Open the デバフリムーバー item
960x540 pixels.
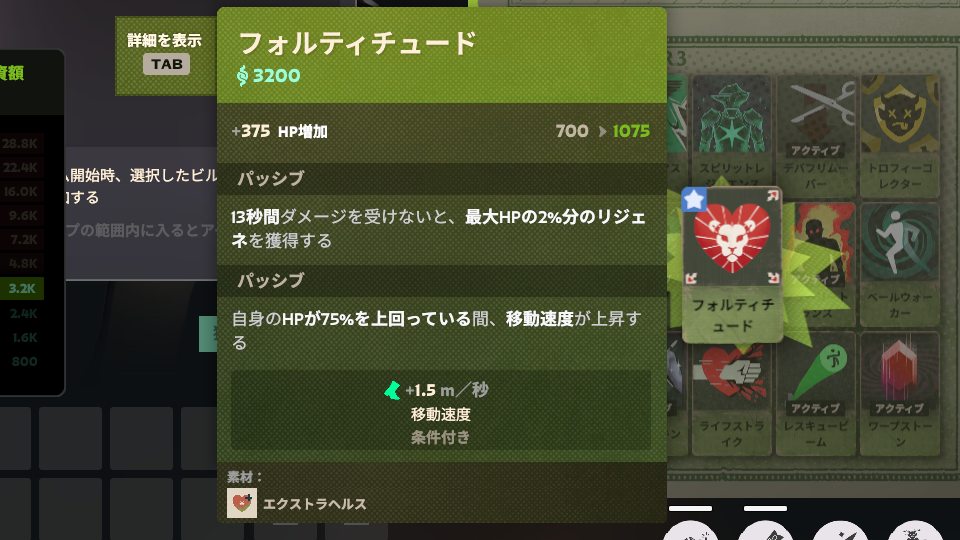(817, 135)
